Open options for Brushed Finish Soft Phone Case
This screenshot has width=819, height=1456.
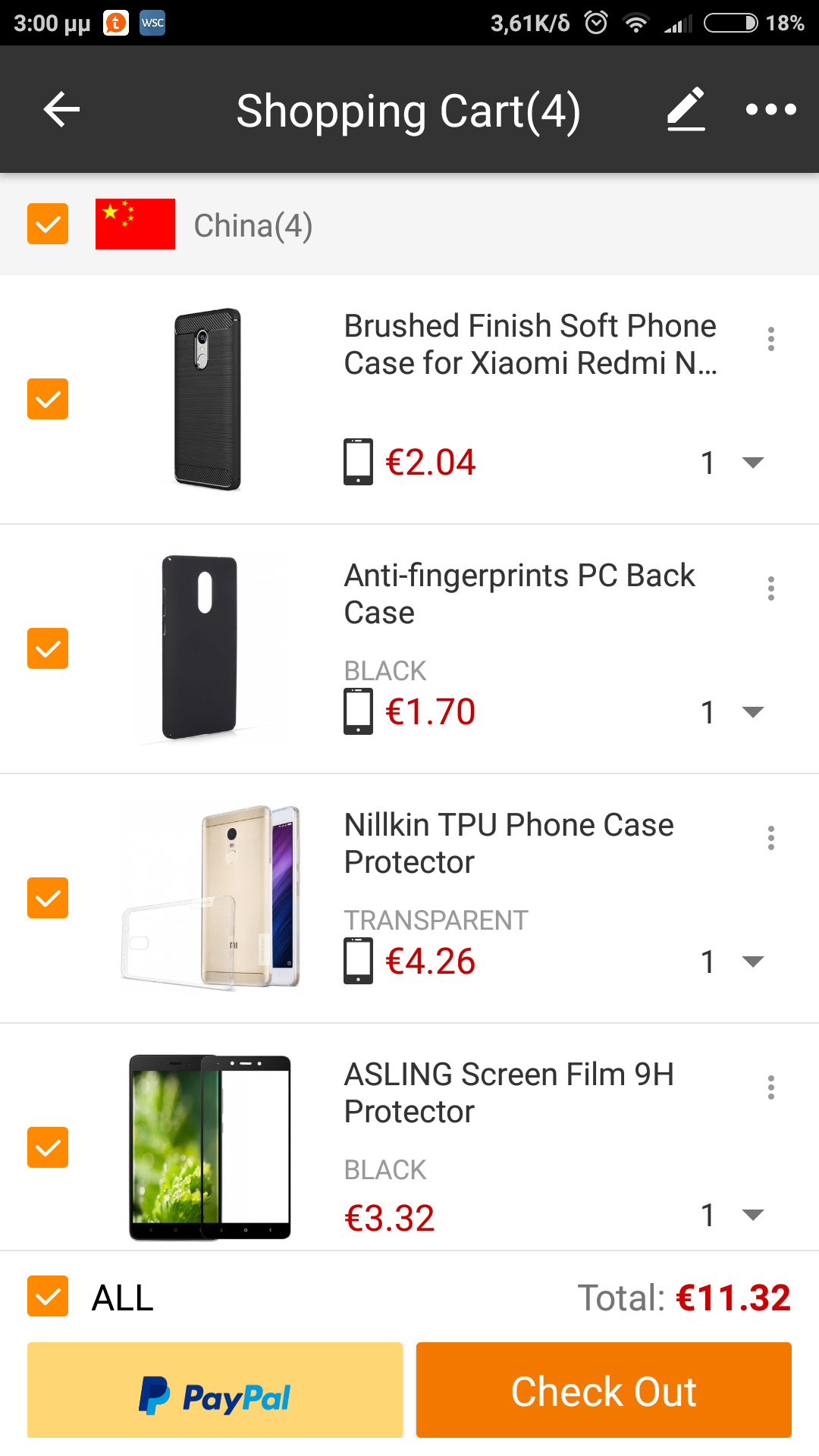pyautogui.click(x=770, y=339)
